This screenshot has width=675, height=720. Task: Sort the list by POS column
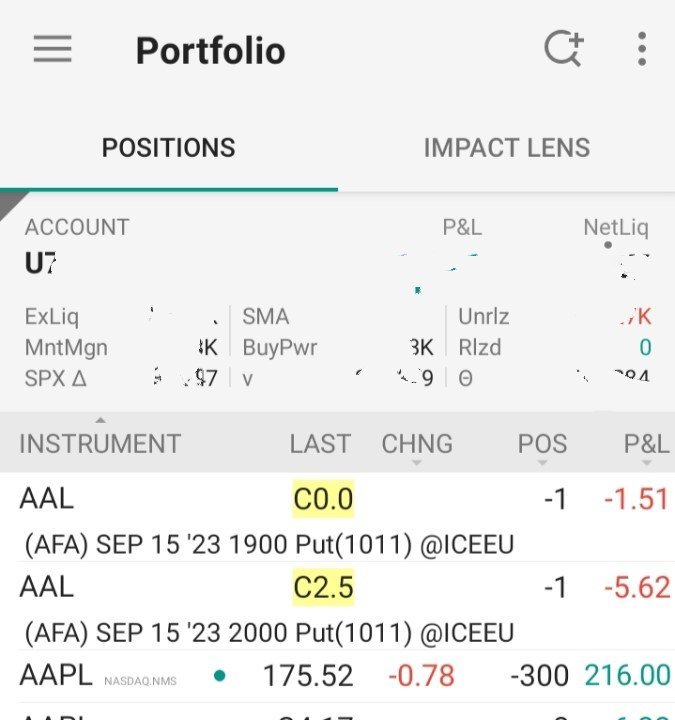542,444
